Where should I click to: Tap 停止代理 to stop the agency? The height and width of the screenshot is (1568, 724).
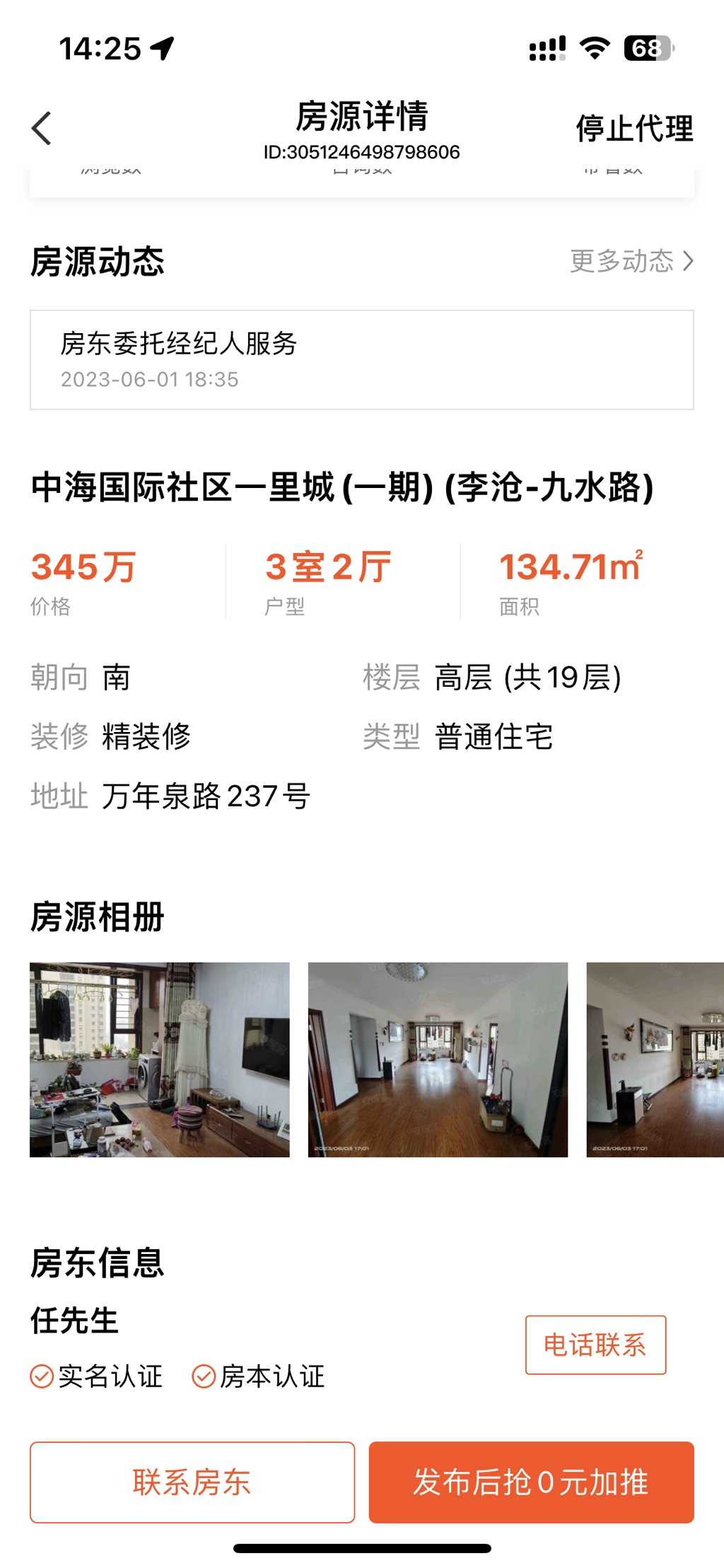tap(634, 129)
